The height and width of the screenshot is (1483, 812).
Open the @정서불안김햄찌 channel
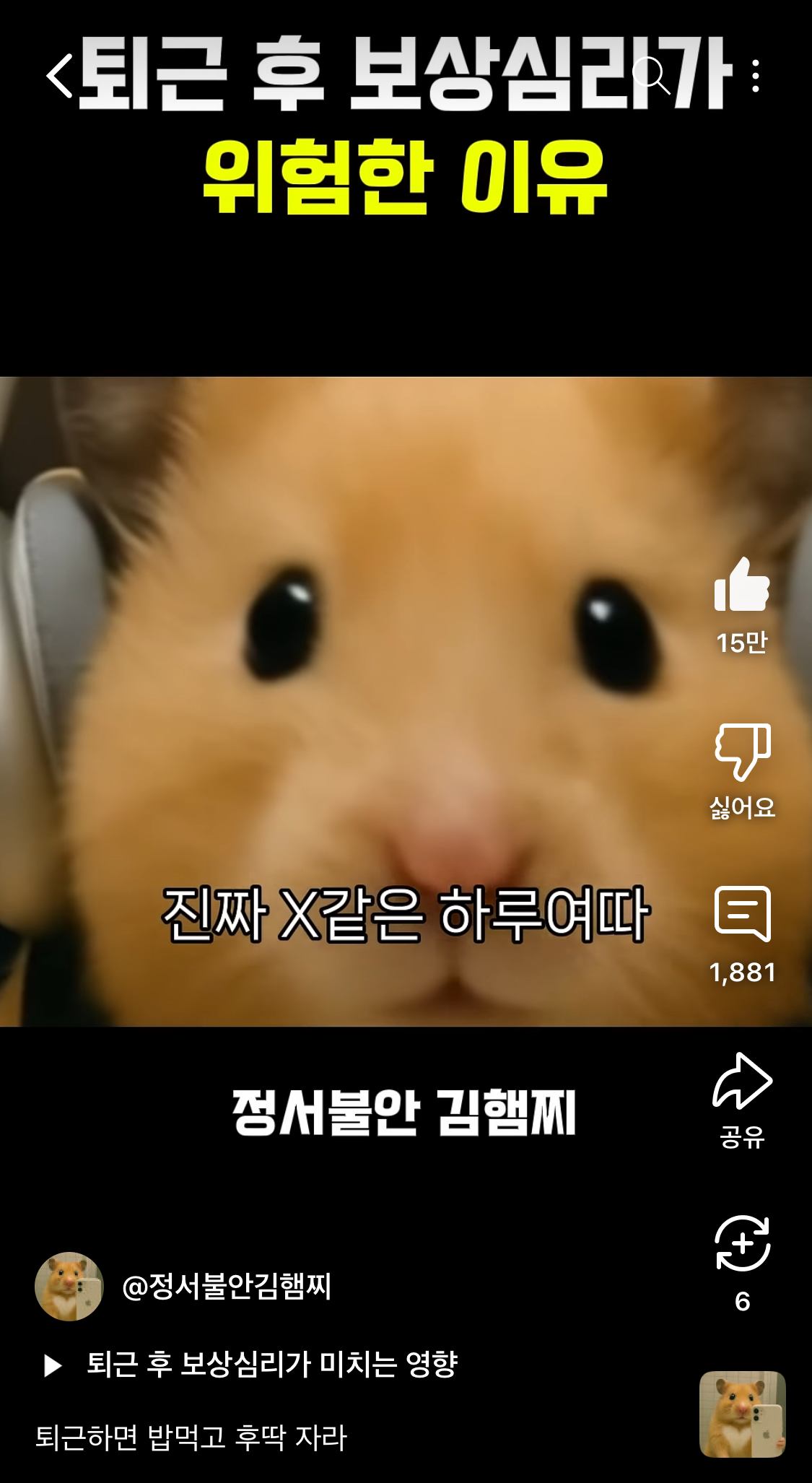[227, 1287]
